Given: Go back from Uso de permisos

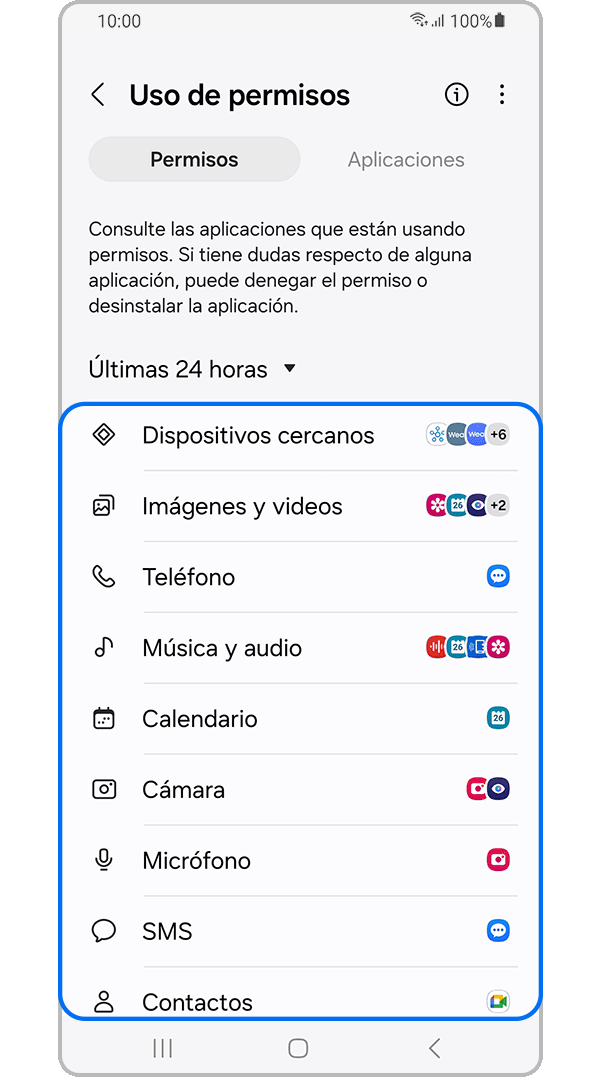Looking at the screenshot, I should point(98,95).
